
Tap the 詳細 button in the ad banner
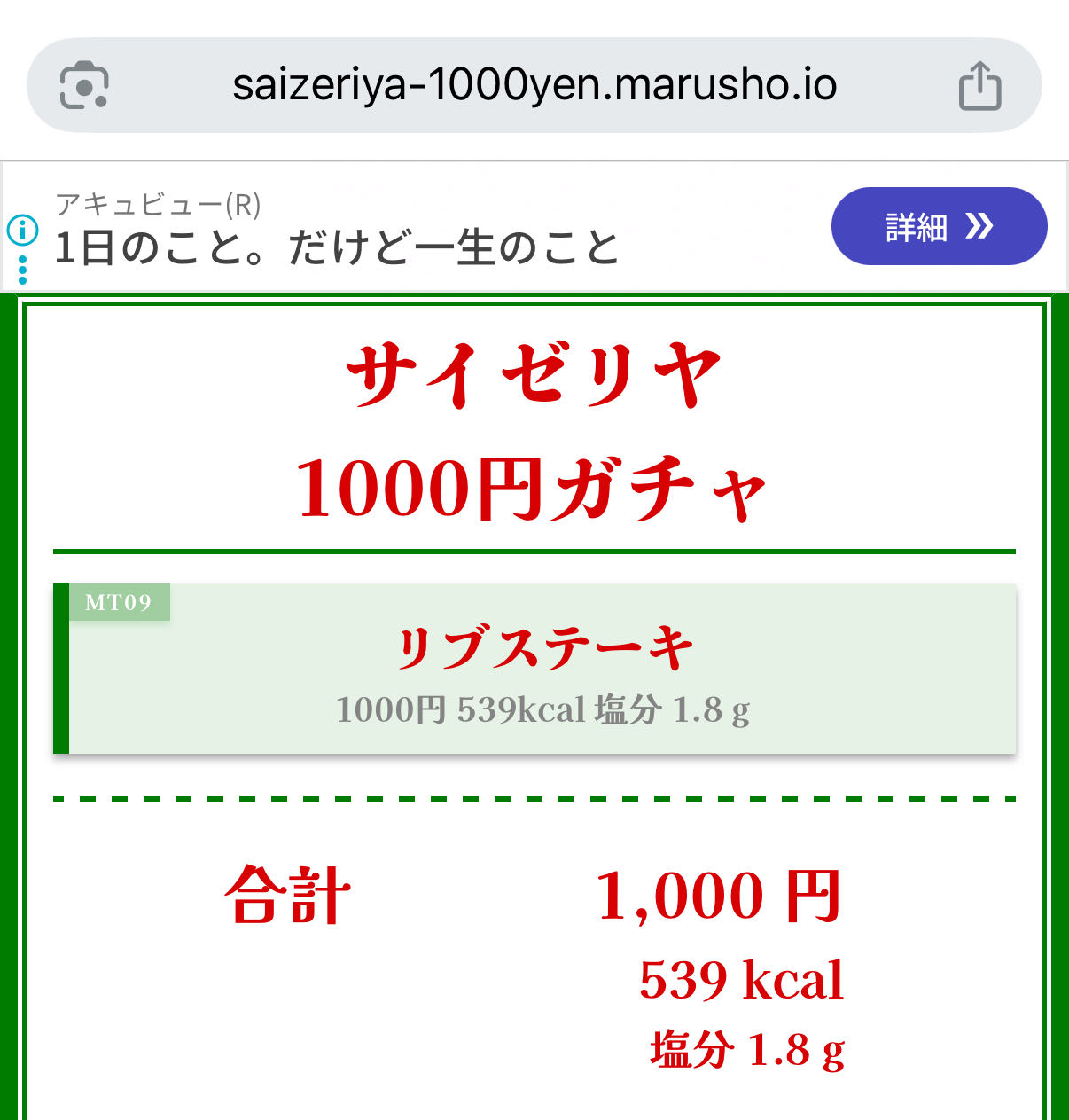point(939,226)
